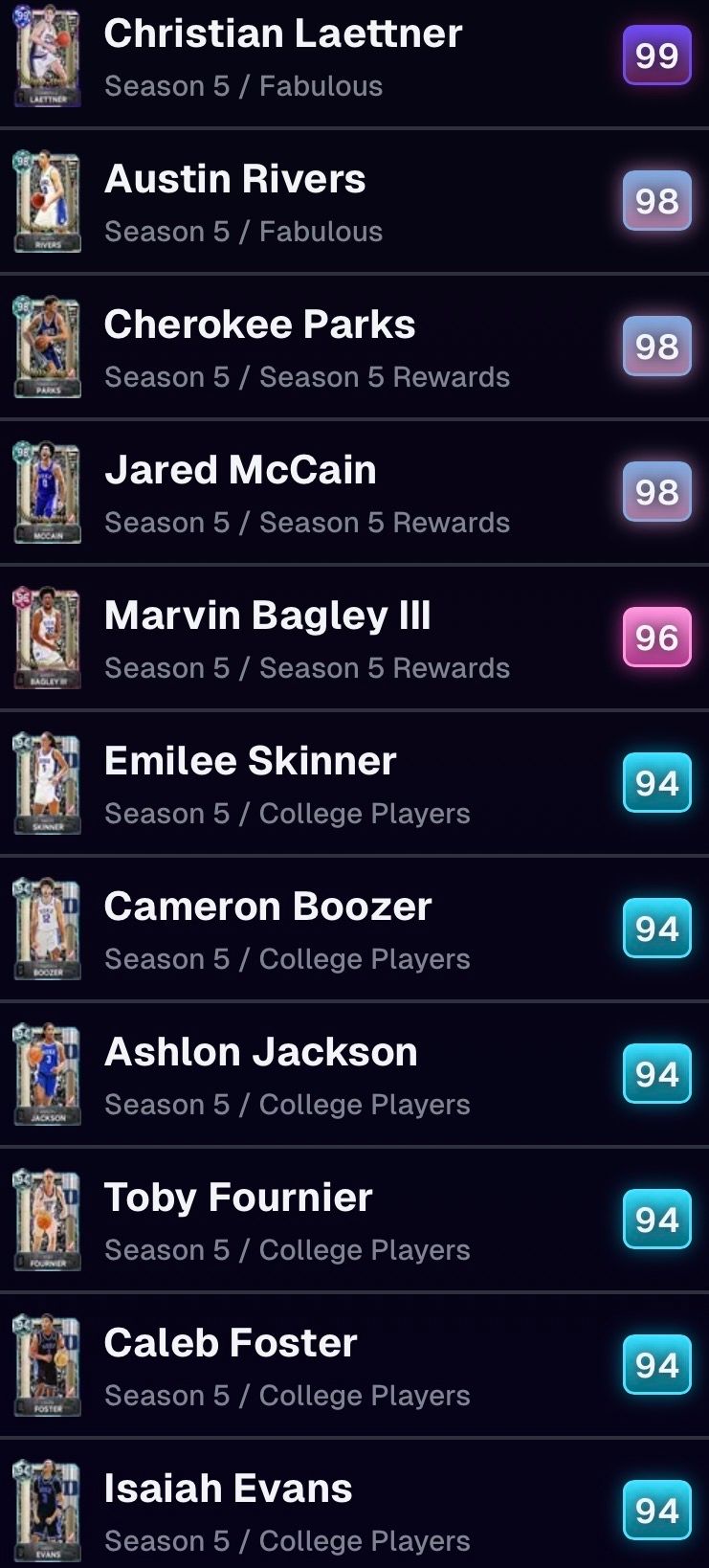Select the Austin Rivers row
Viewport: 709px width, 1568px height.
pos(235,201)
